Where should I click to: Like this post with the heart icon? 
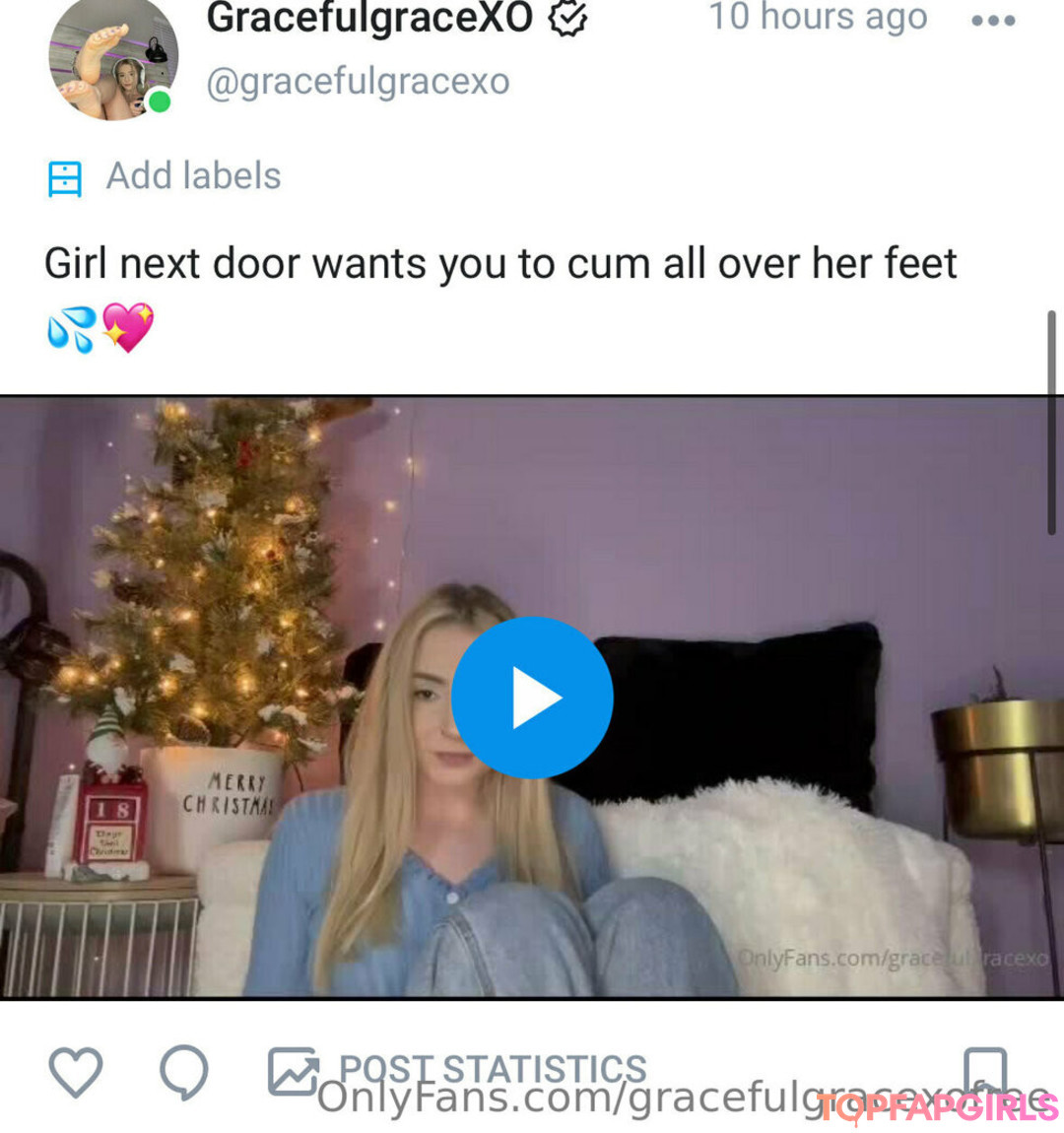pos(76,1072)
